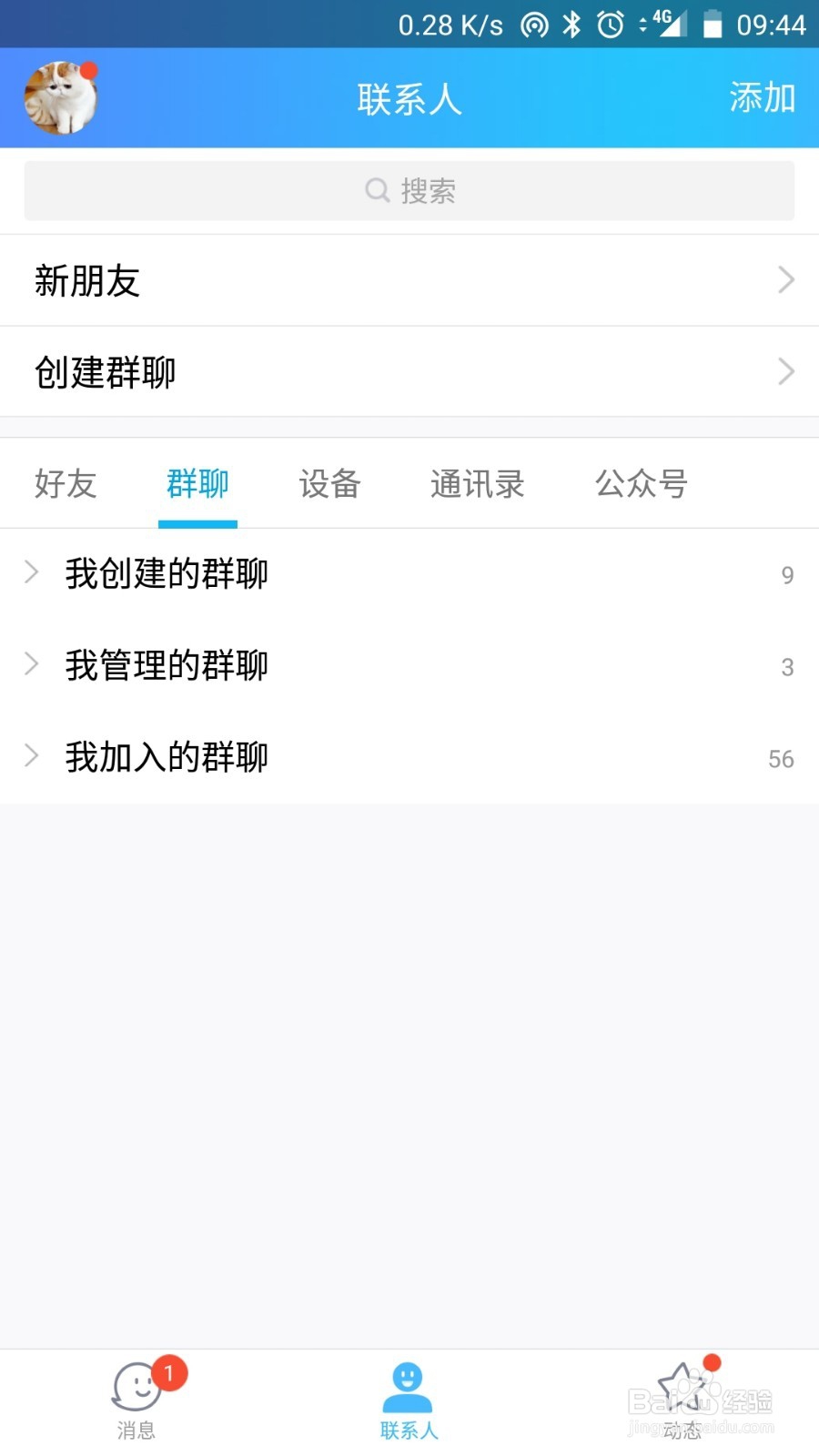
Task: Switch to the 好友 tab
Action: click(x=66, y=484)
